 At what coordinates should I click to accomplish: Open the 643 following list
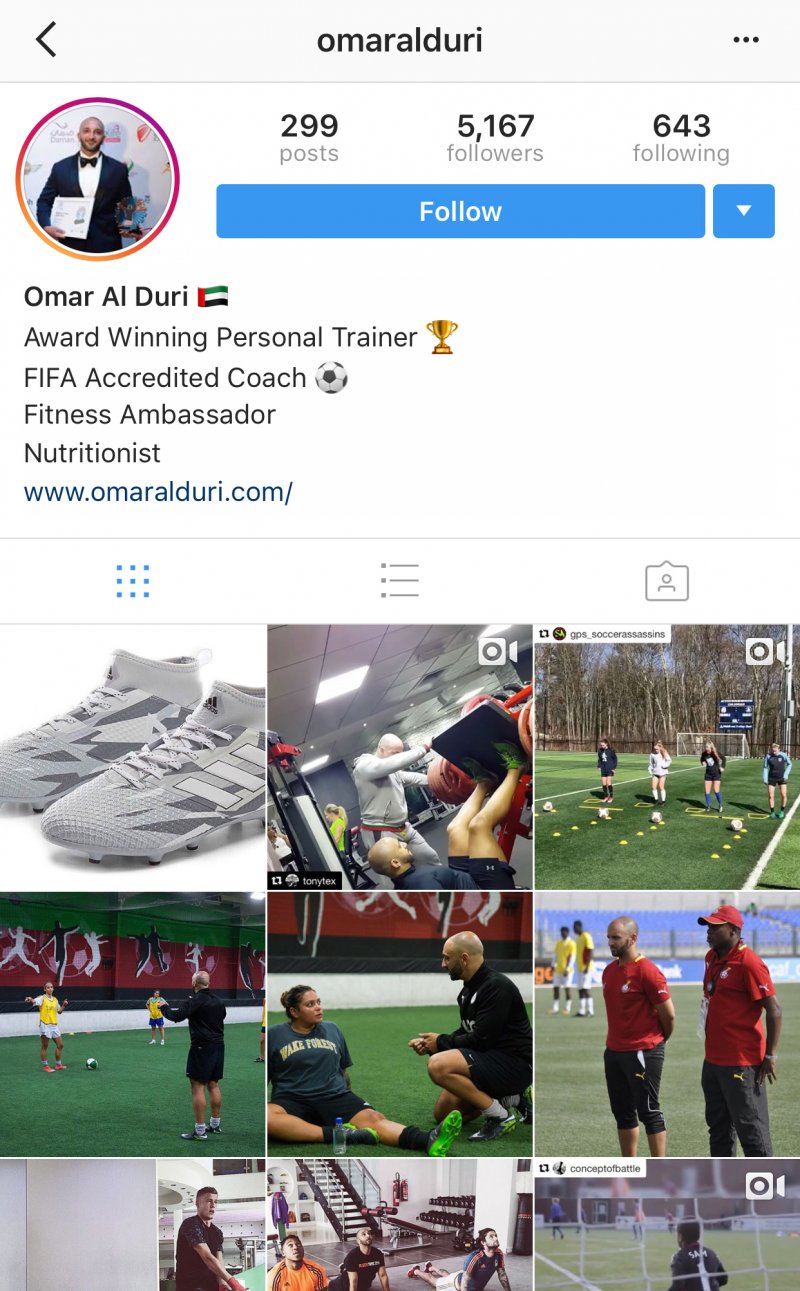tap(681, 138)
